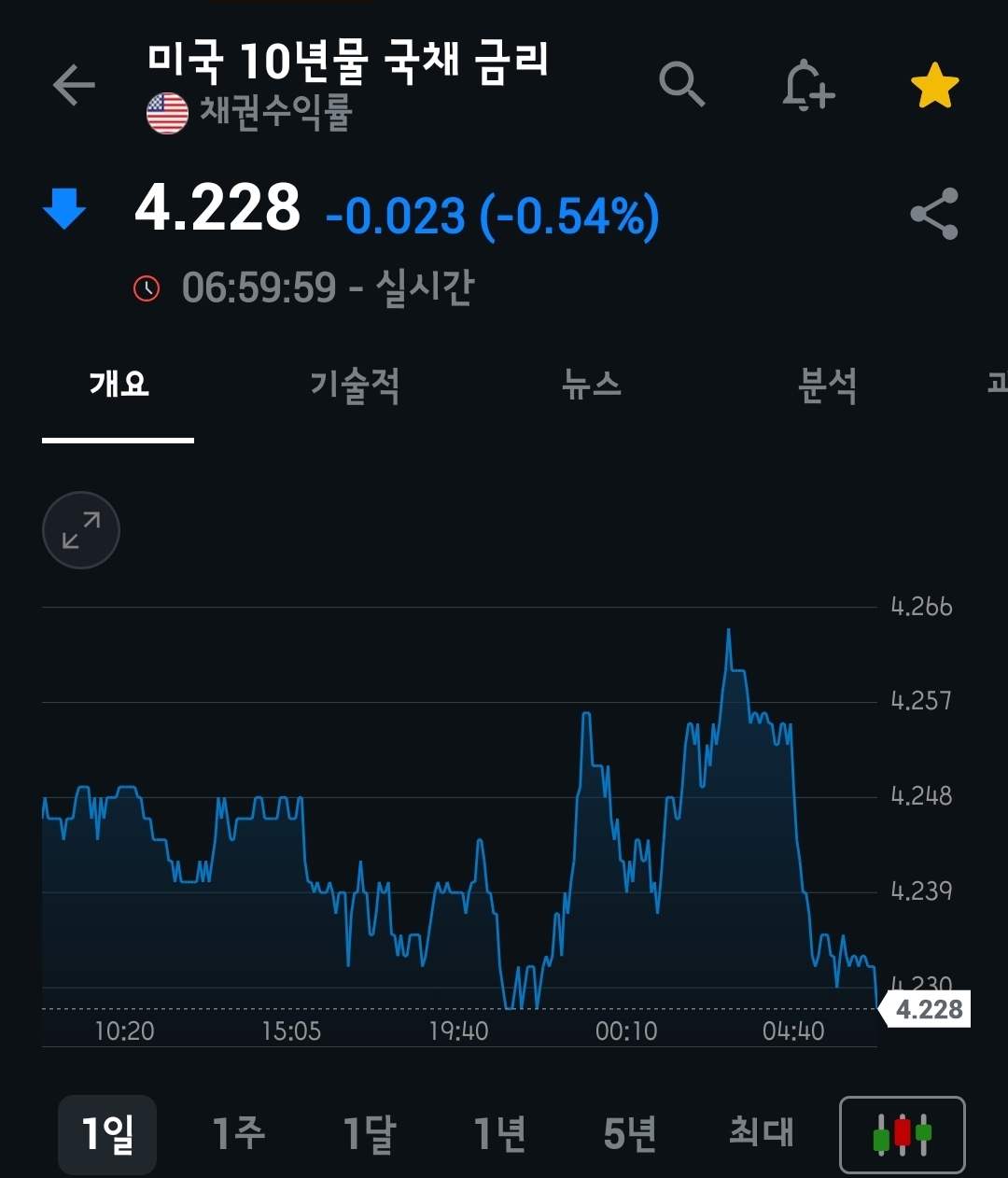This screenshot has width=1008, height=1178.
Task: Add a price alert with the bell
Action: click(807, 87)
